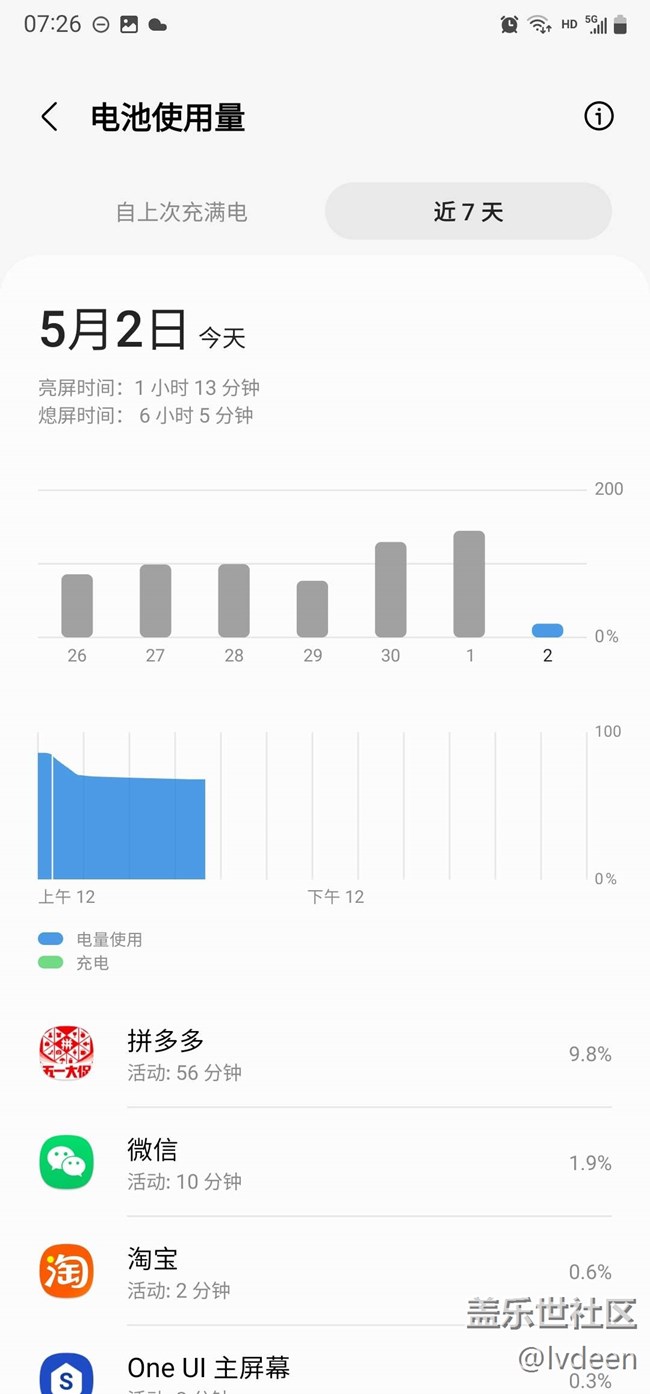Open 拼多多 battery usage details
Viewport: 650px width, 1394px height.
click(325, 1054)
